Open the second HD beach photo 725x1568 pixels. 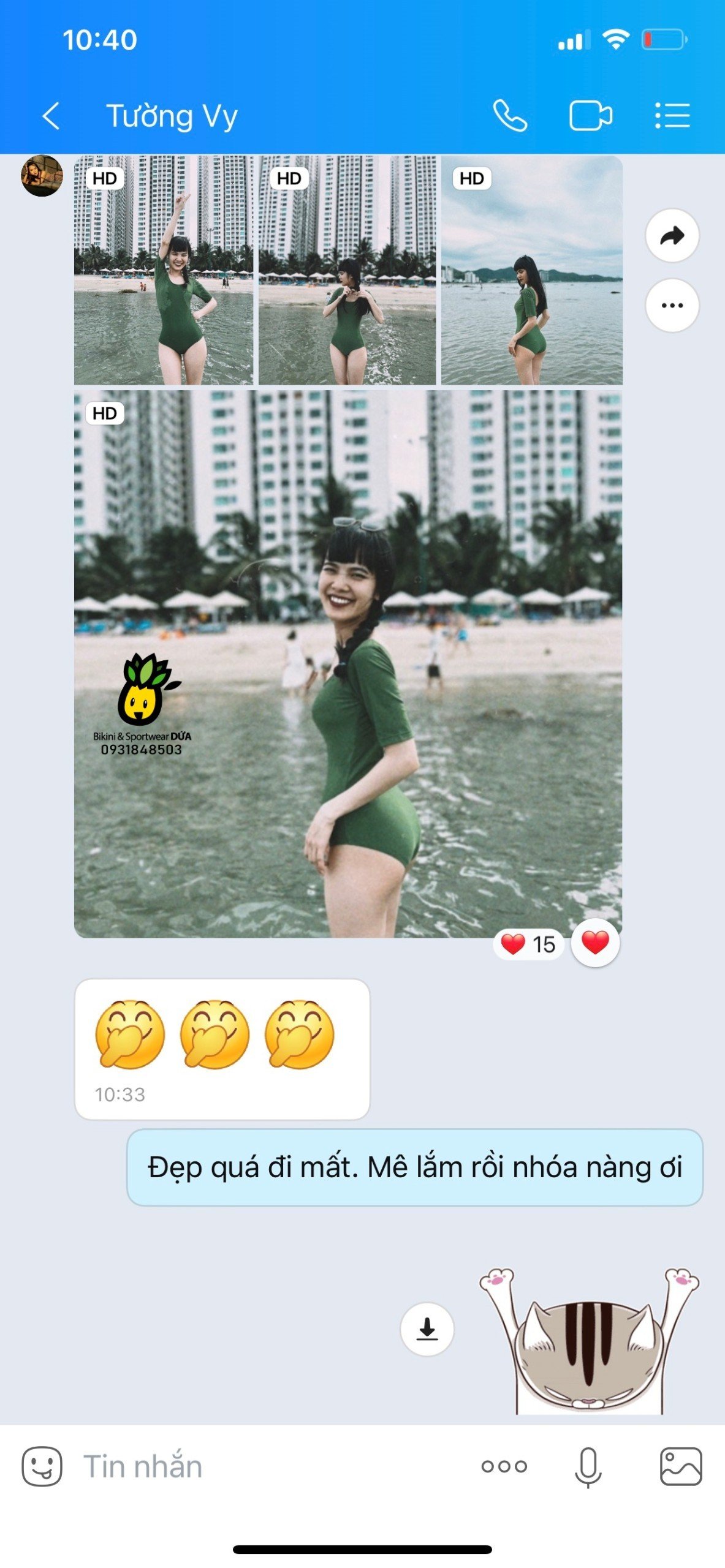pyautogui.click(x=347, y=270)
